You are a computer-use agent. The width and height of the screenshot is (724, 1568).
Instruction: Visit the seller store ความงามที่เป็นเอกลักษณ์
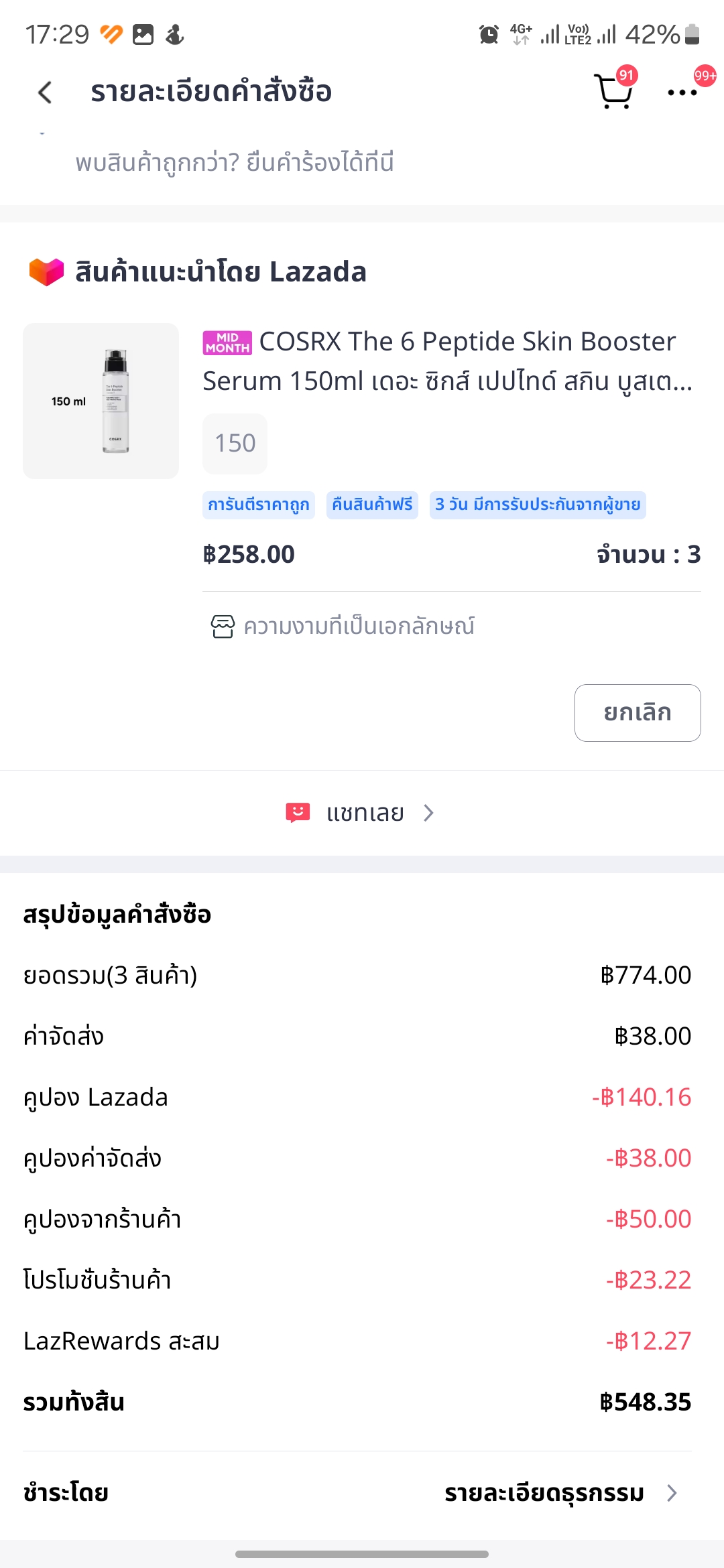tap(343, 627)
